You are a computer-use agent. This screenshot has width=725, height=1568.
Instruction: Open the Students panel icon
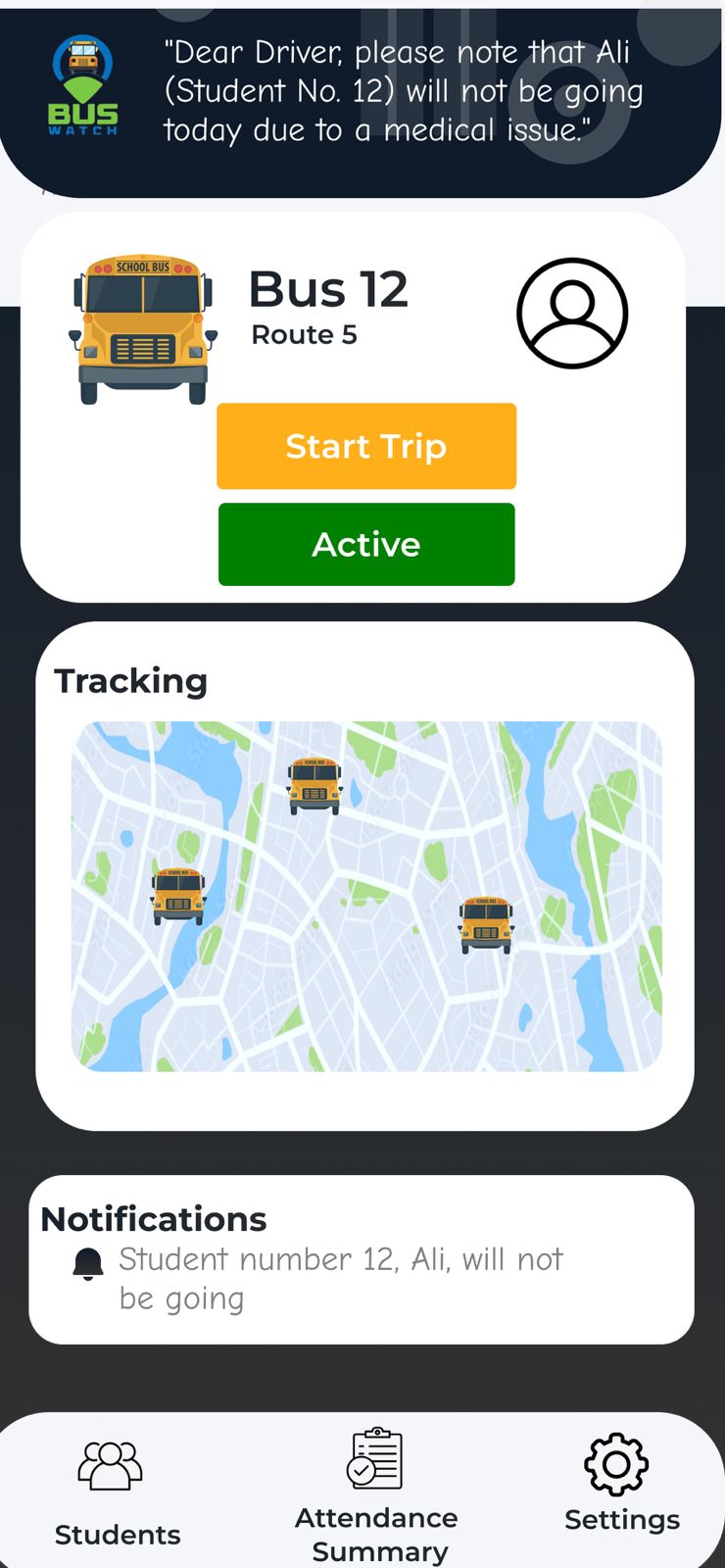[111, 1464]
